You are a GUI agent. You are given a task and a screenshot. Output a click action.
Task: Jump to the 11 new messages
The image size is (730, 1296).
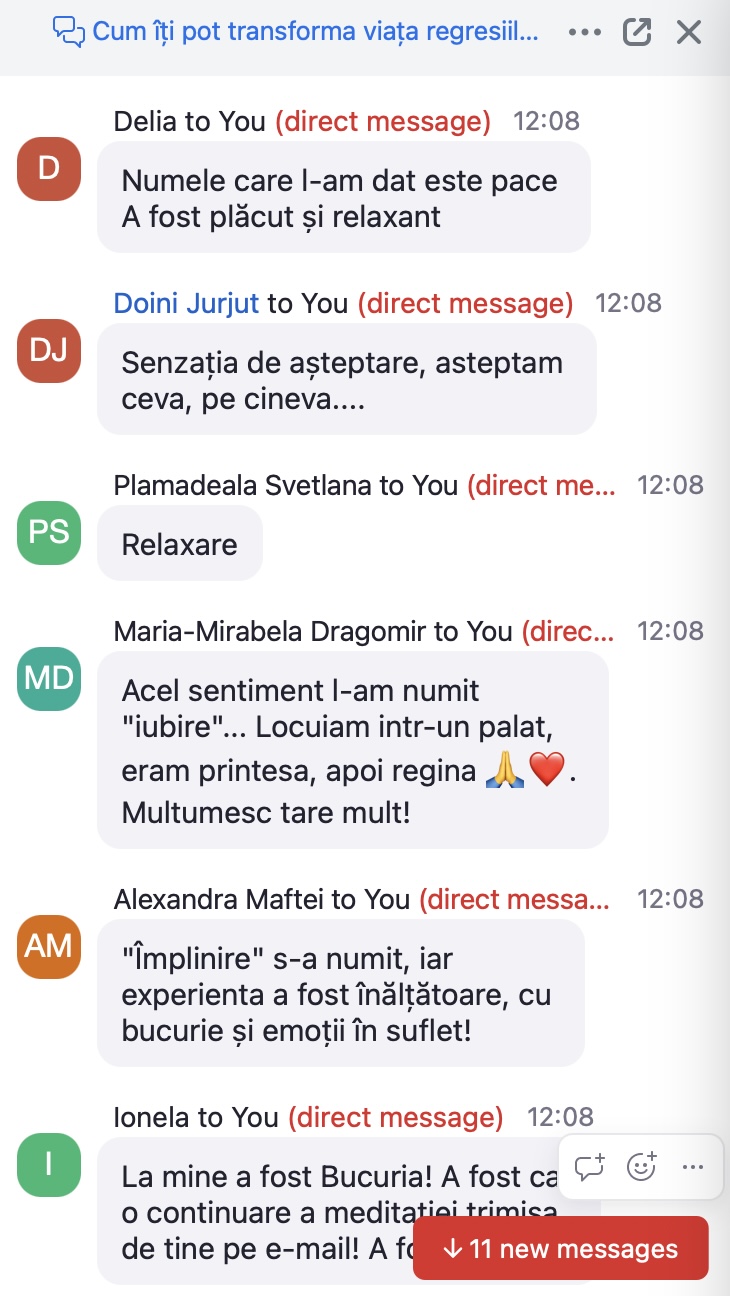[x=561, y=1248]
